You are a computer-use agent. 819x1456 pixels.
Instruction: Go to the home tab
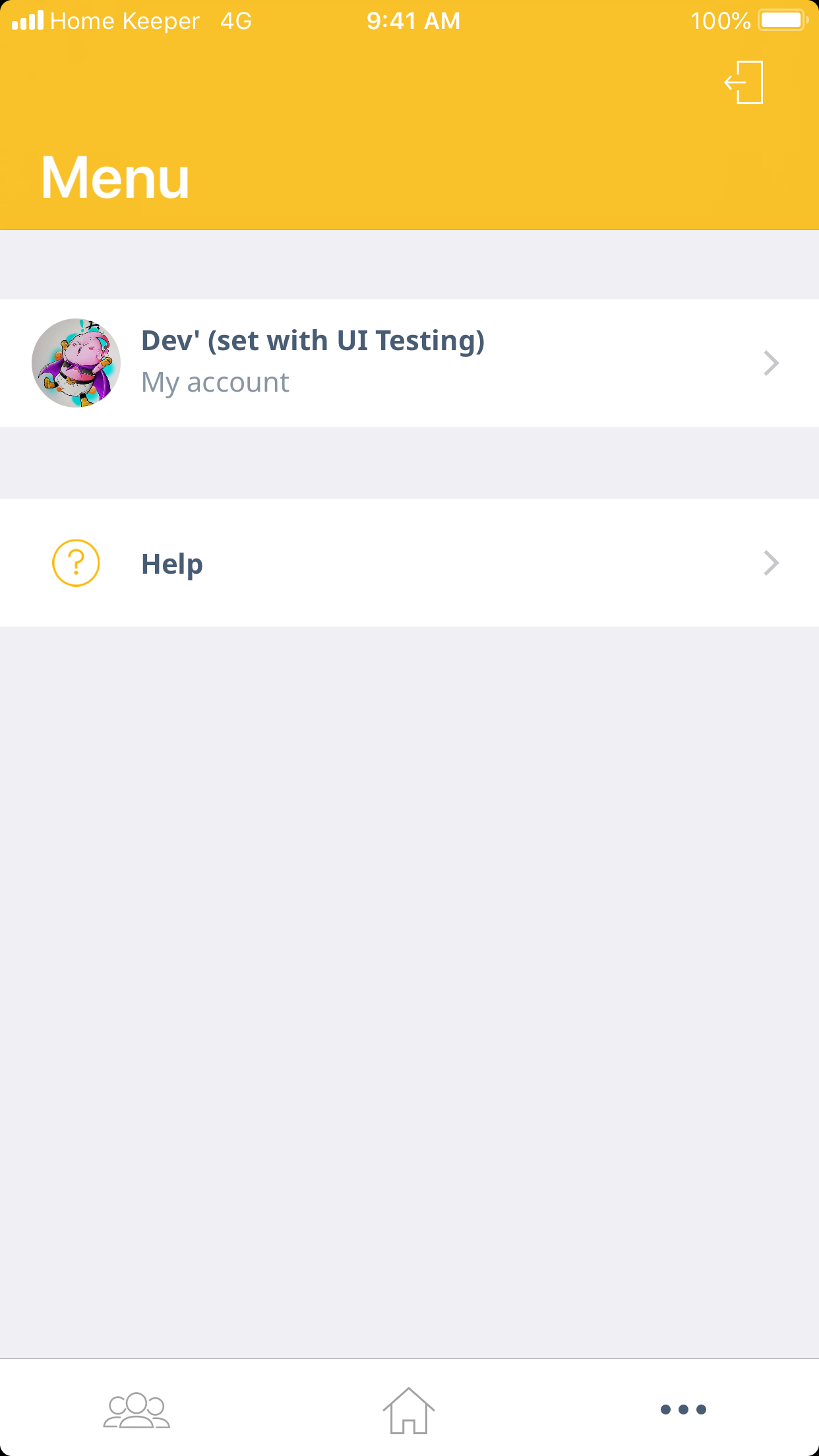click(x=409, y=1410)
